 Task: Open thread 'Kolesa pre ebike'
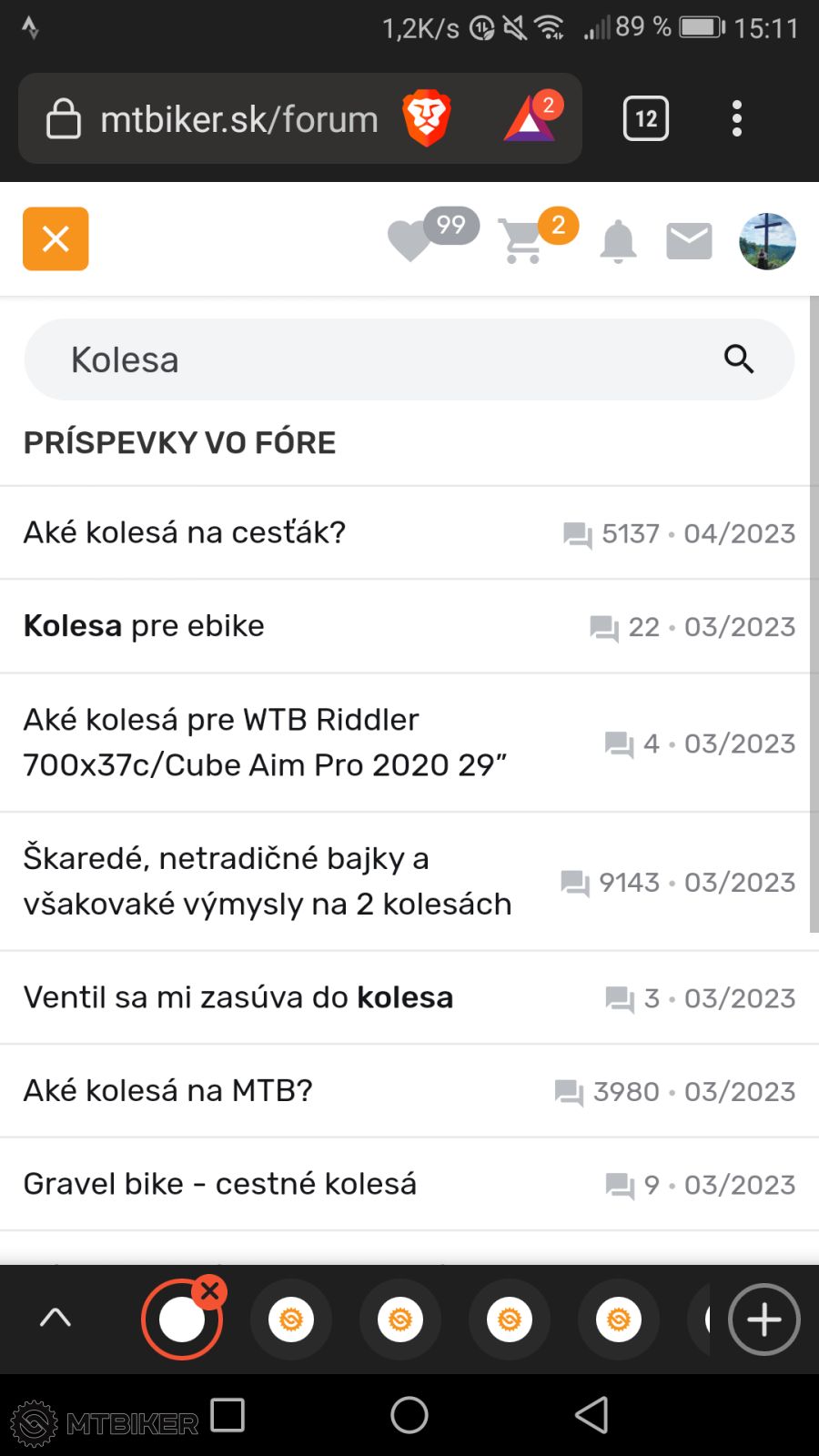tap(144, 626)
